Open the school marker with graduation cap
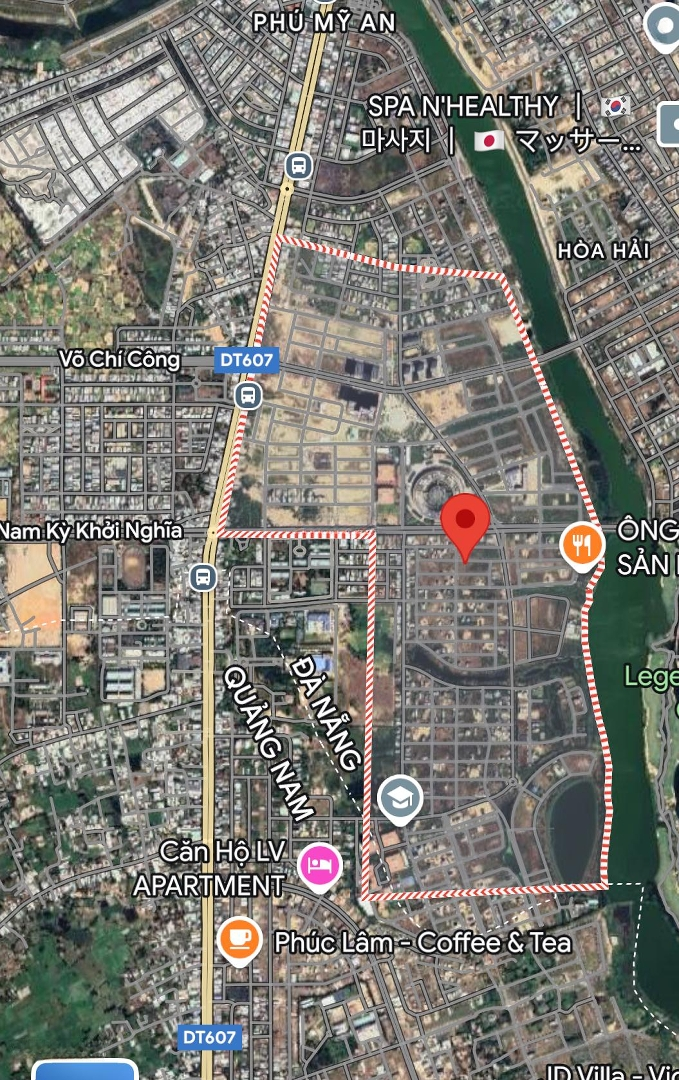679x1080 pixels. [x=400, y=798]
